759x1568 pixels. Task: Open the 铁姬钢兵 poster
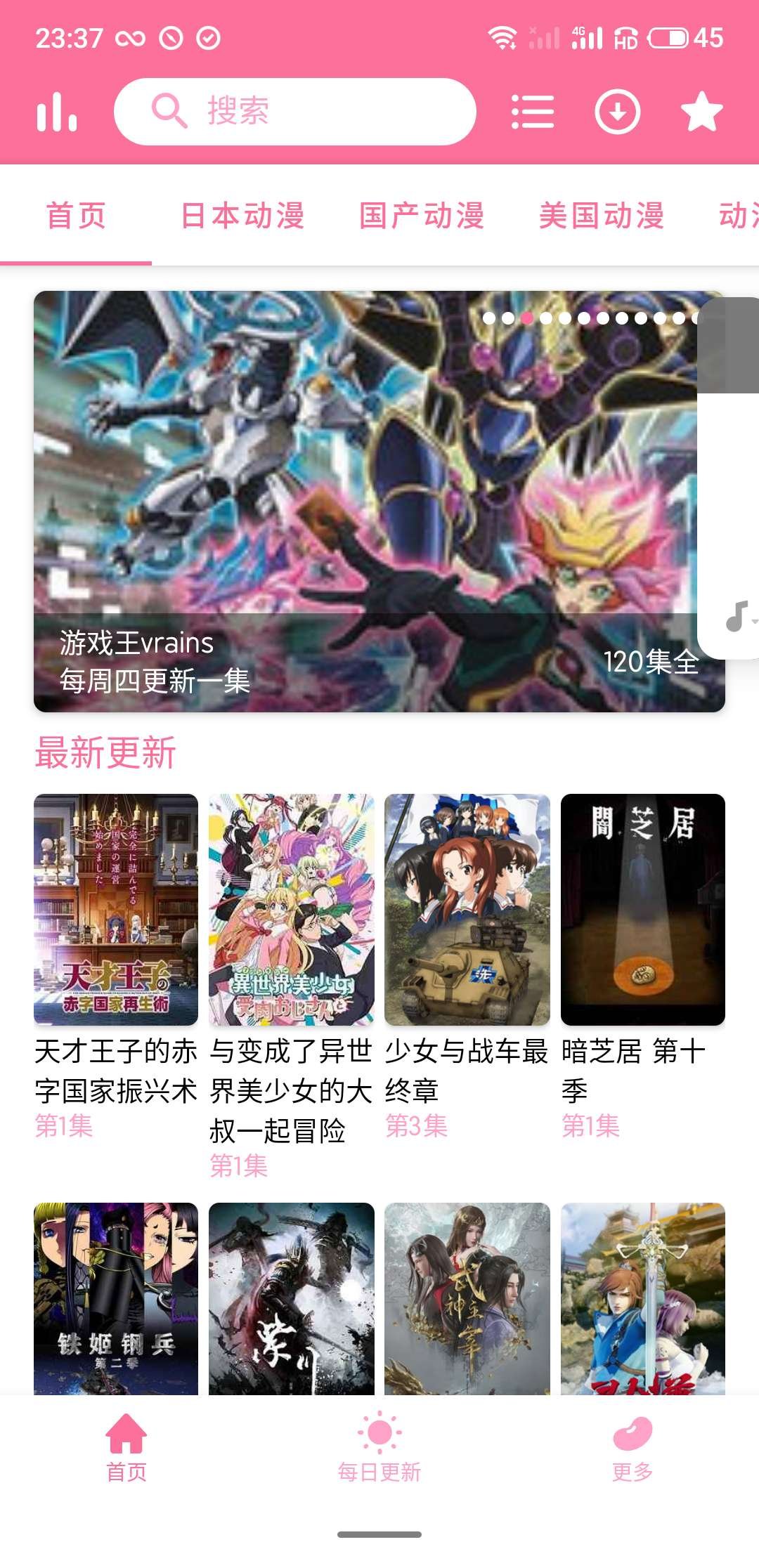tap(116, 1298)
